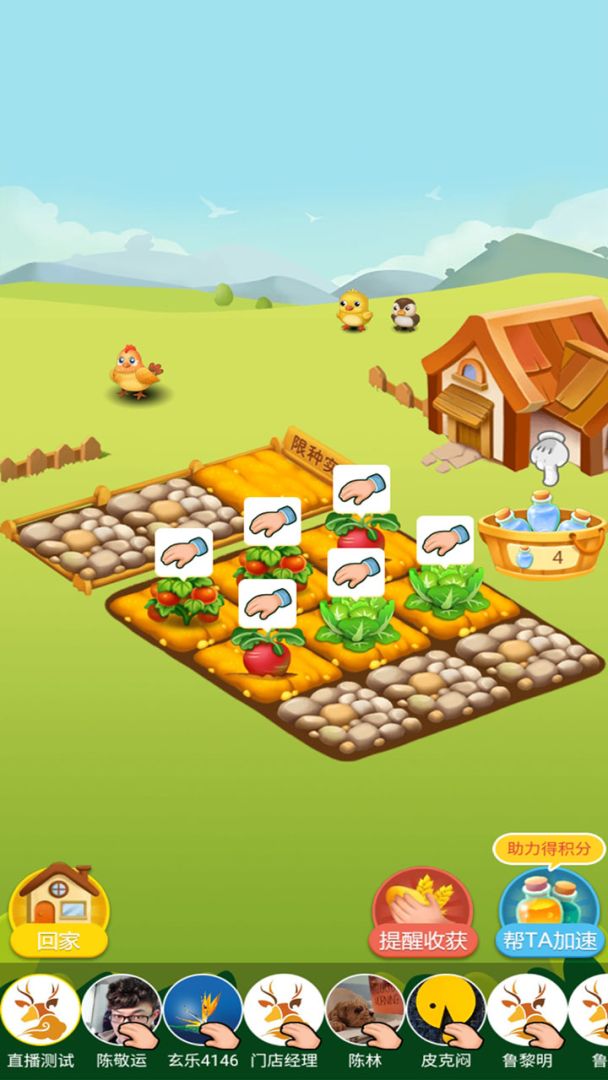Tap the potion bottle basket
Viewport: 608px width, 1080px height.
click(542, 540)
